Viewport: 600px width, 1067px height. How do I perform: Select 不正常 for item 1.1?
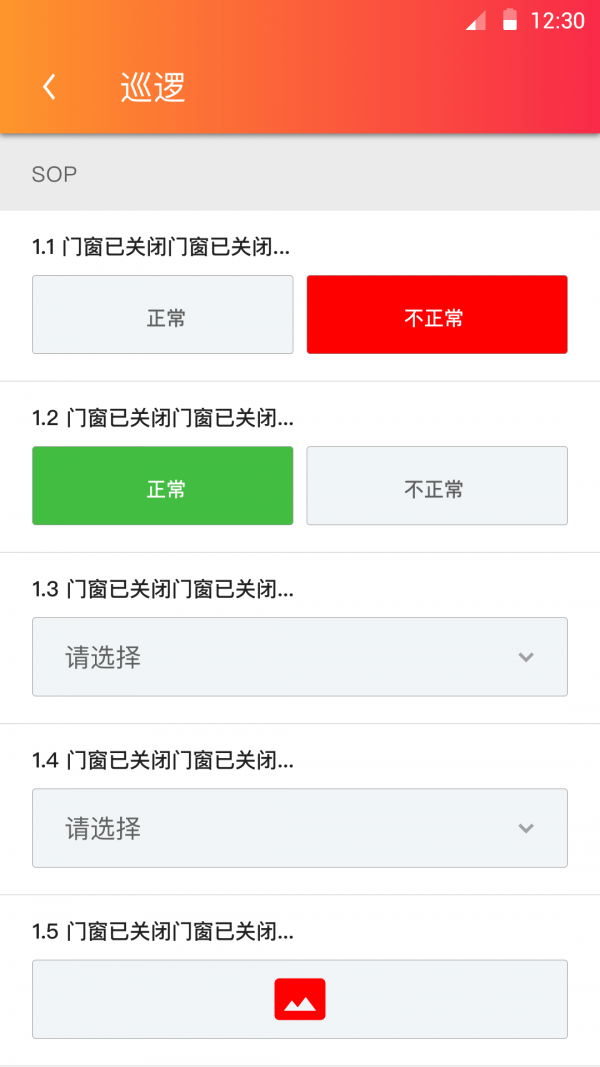point(437,315)
